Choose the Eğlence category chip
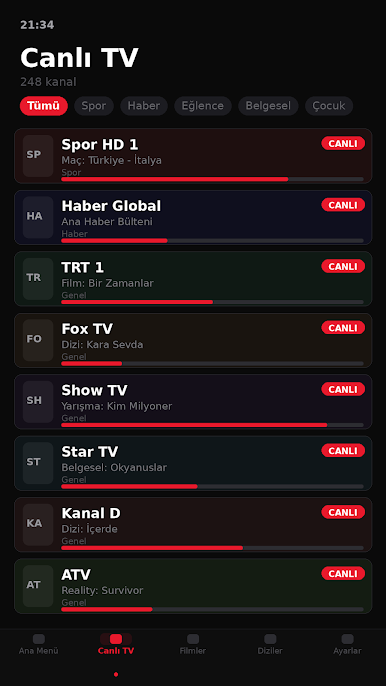Viewport: 386px width, 686px height. (x=203, y=106)
